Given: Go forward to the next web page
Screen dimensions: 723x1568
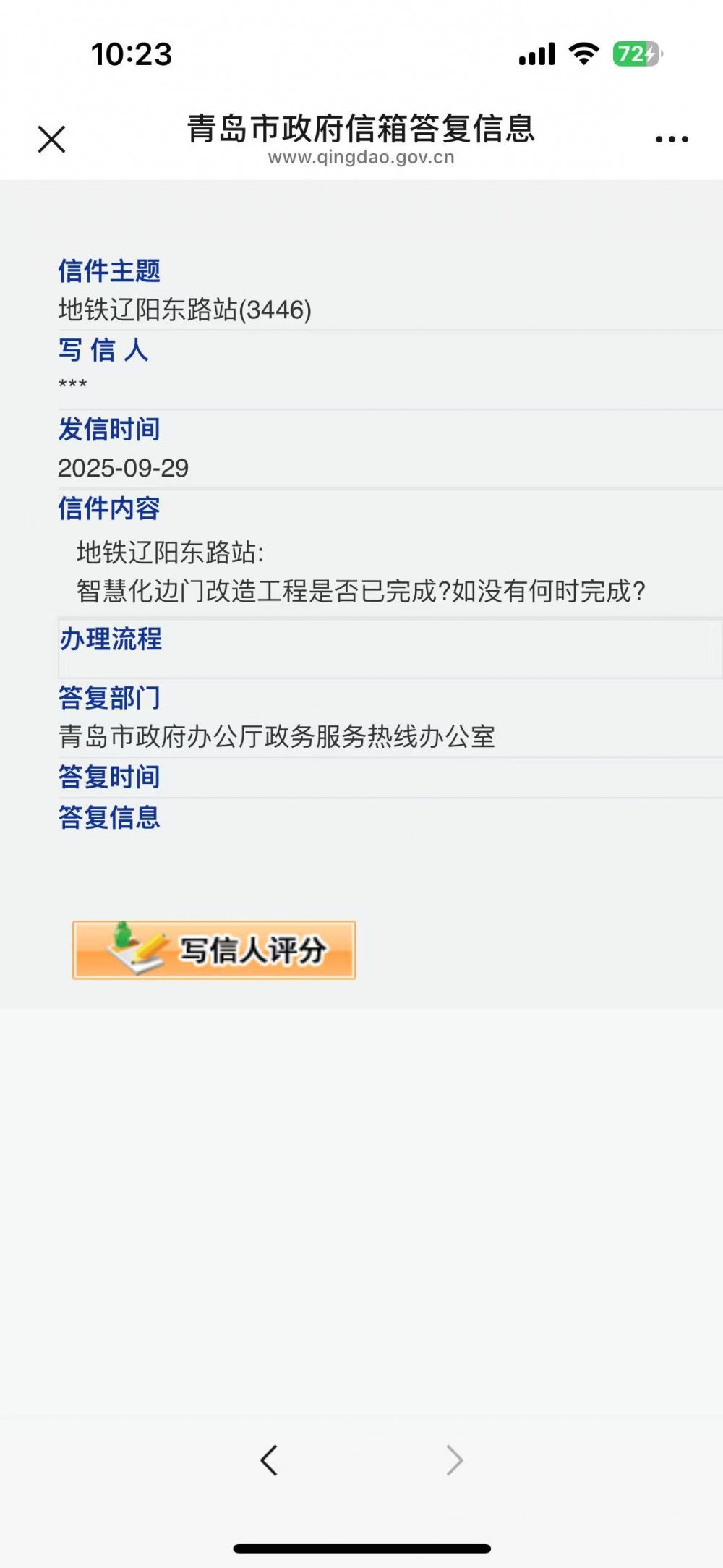Looking at the screenshot, I should pos(454,1460).
